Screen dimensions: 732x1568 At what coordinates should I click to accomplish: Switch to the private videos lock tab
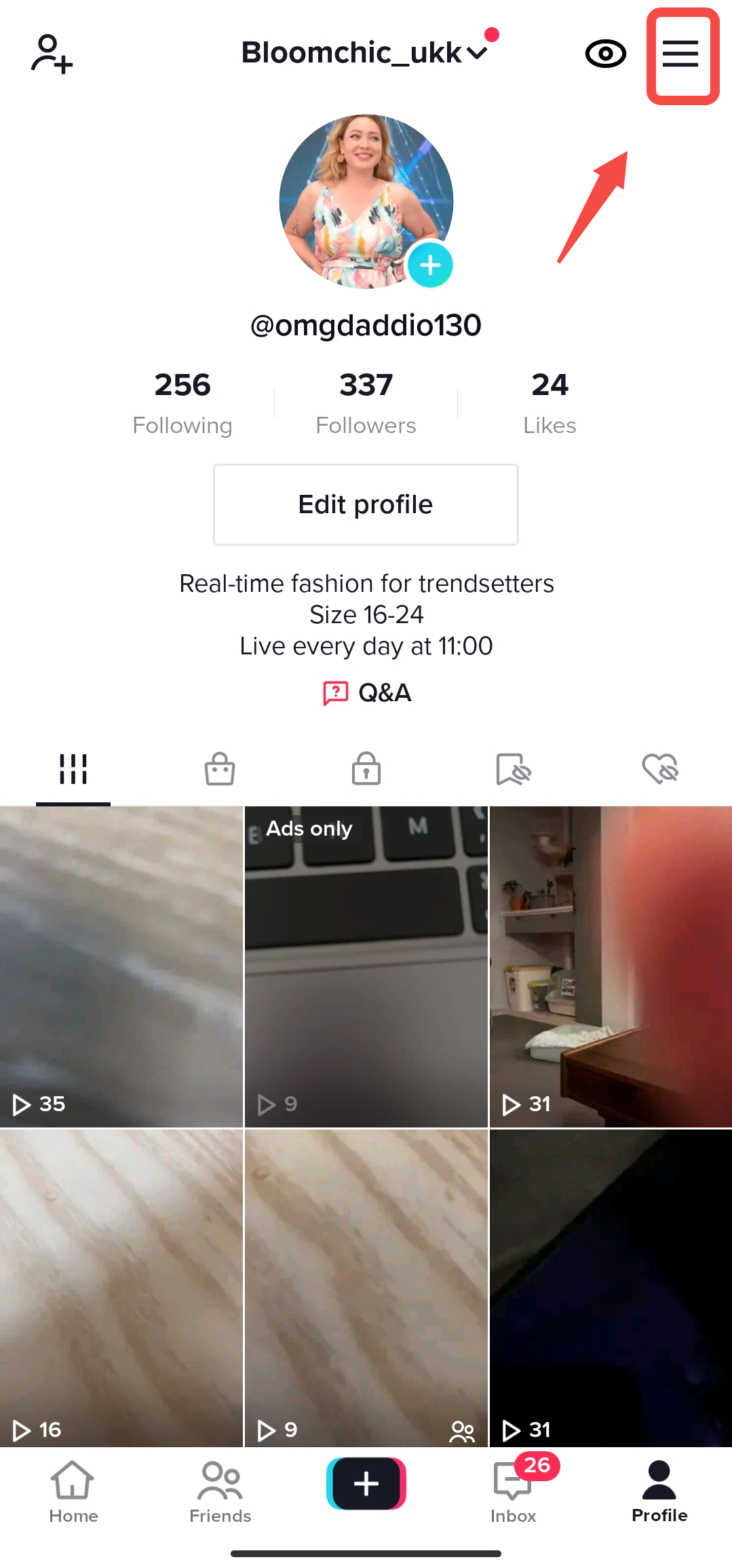pos(366,769)
